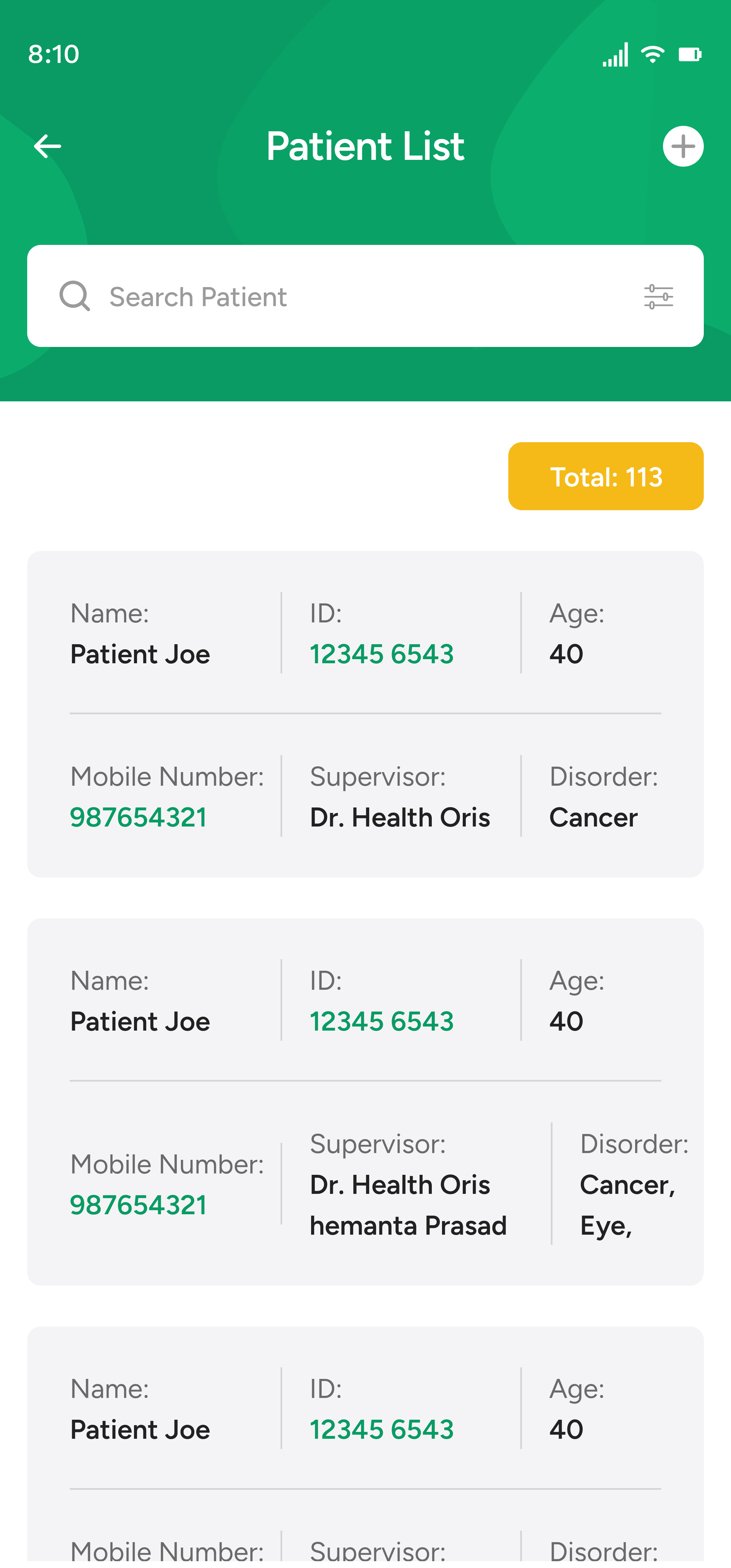Image resolution: width=731 pixels, height=1568 pixels.
Task: Tap the cellular signal strength icon
Action: tap(615, 53)
